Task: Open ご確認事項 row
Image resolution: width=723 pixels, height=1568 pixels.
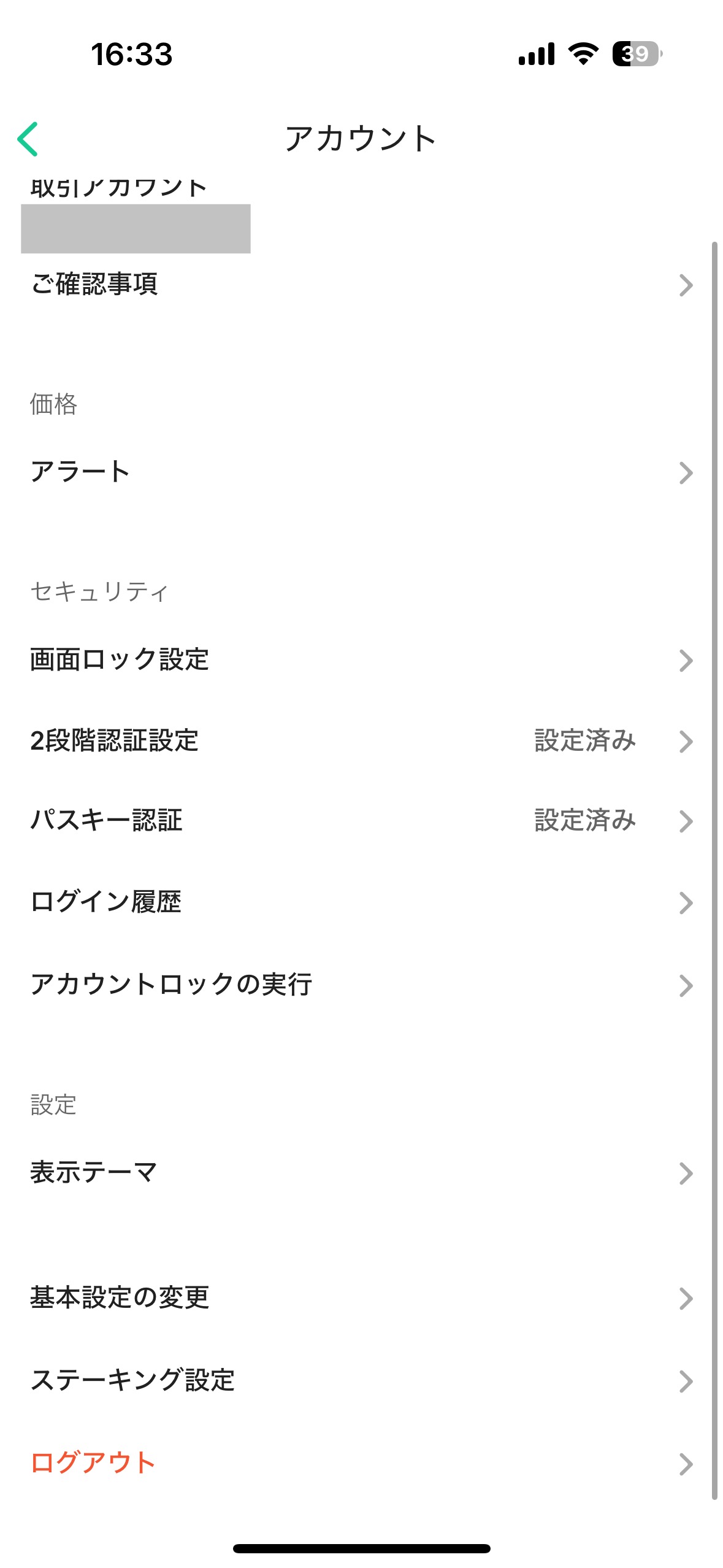Action: click(361, 285)
